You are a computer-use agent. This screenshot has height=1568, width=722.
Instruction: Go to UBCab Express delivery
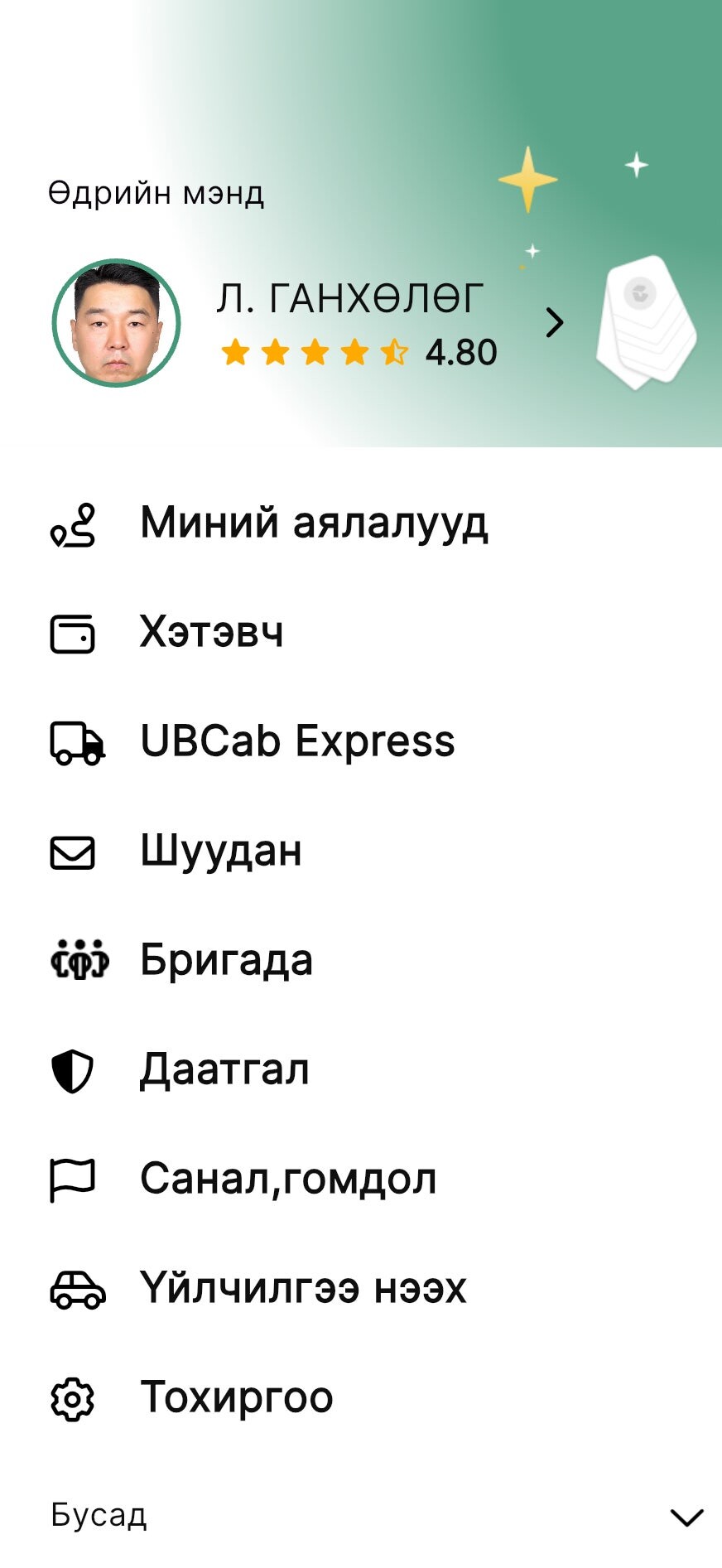(296, 741)
